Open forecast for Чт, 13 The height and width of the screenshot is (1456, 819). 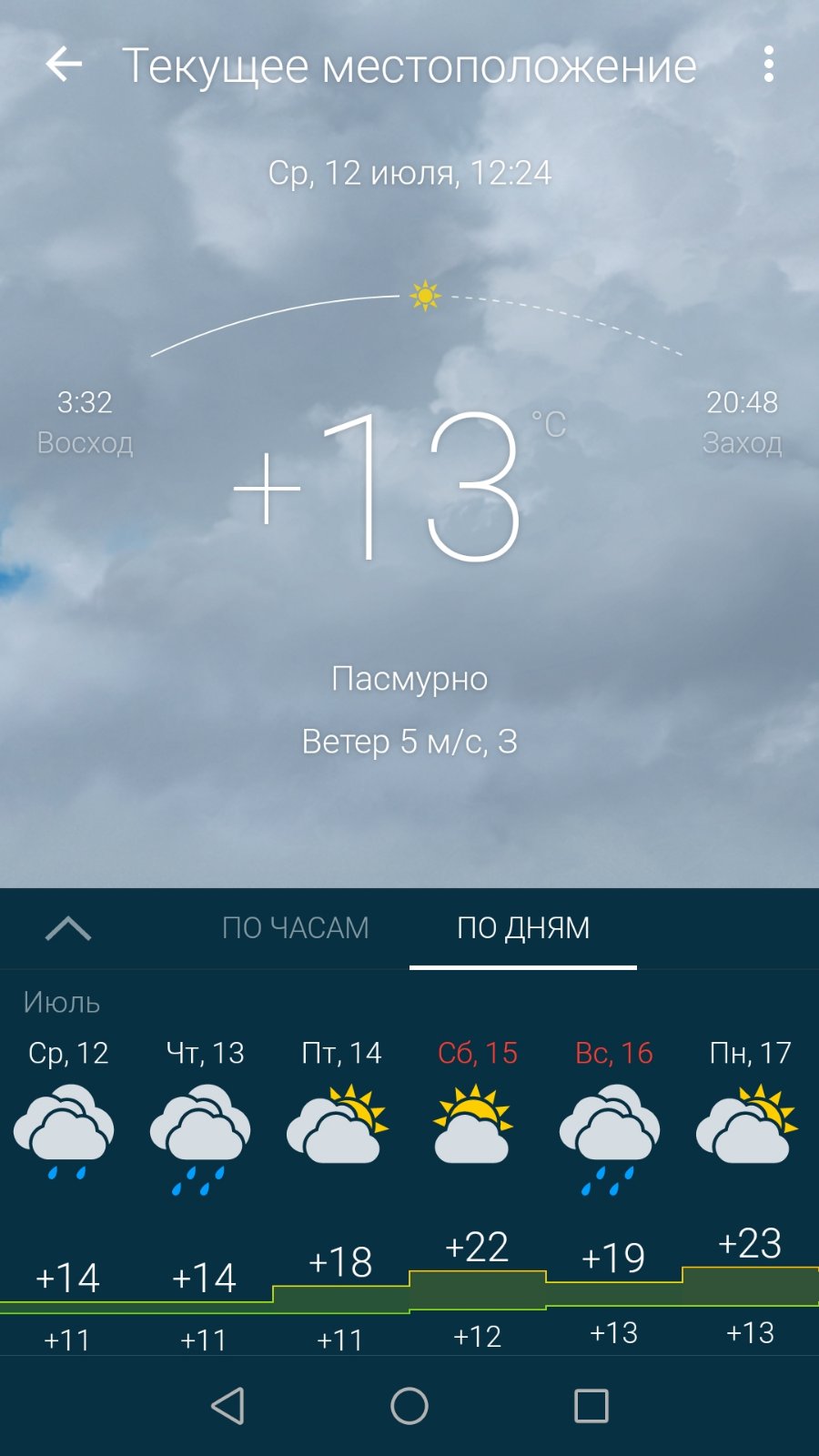coord(205,1128)
